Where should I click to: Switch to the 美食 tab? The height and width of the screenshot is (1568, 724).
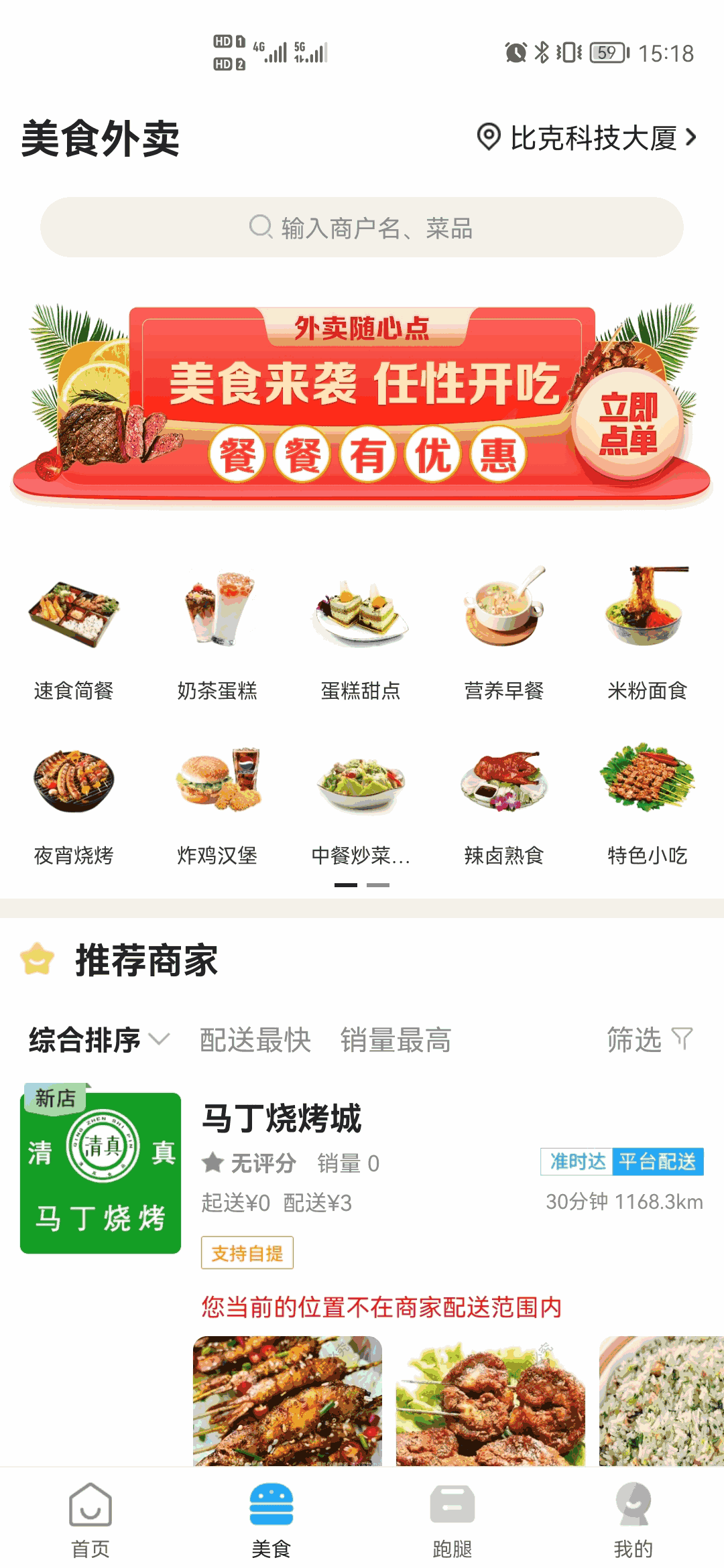point(271,1521)
